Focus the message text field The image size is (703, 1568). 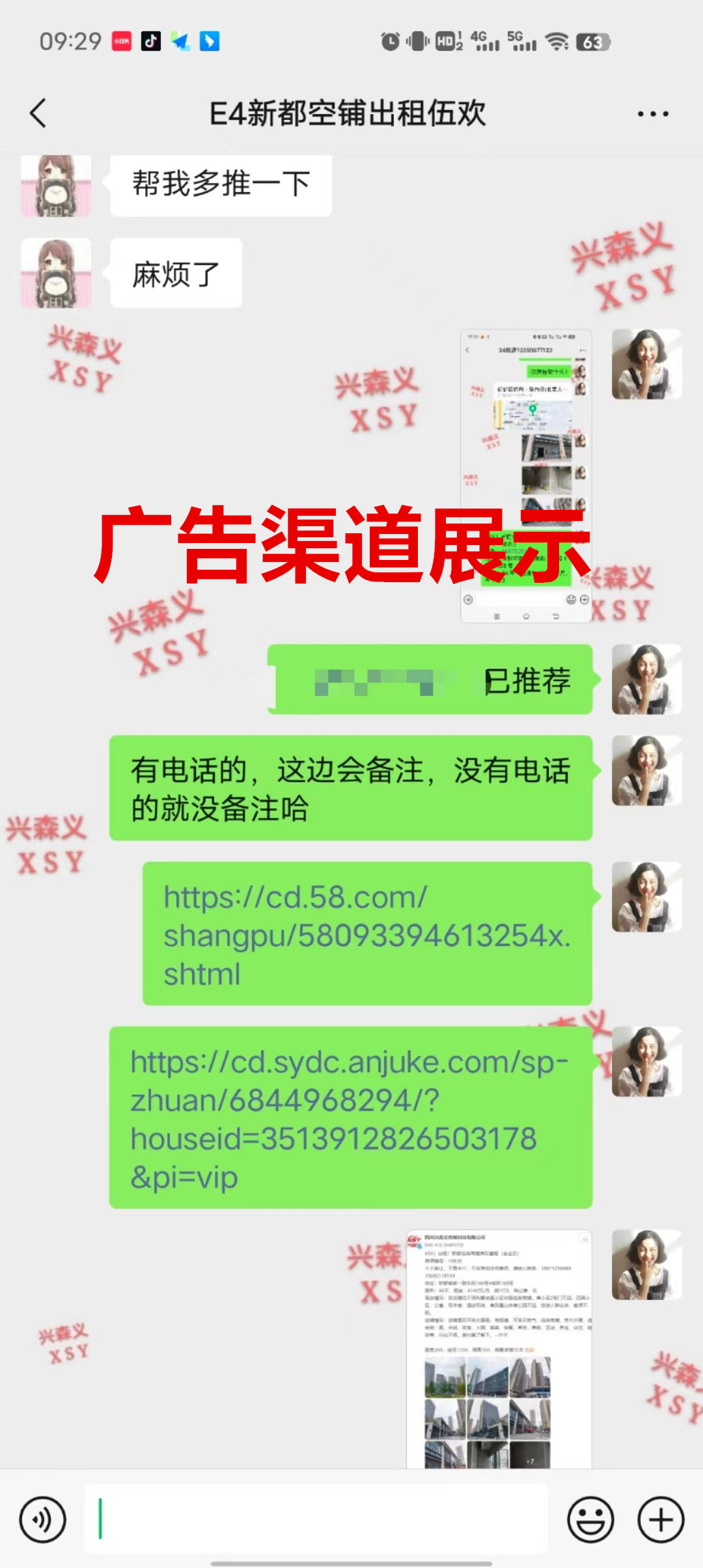316,1519
